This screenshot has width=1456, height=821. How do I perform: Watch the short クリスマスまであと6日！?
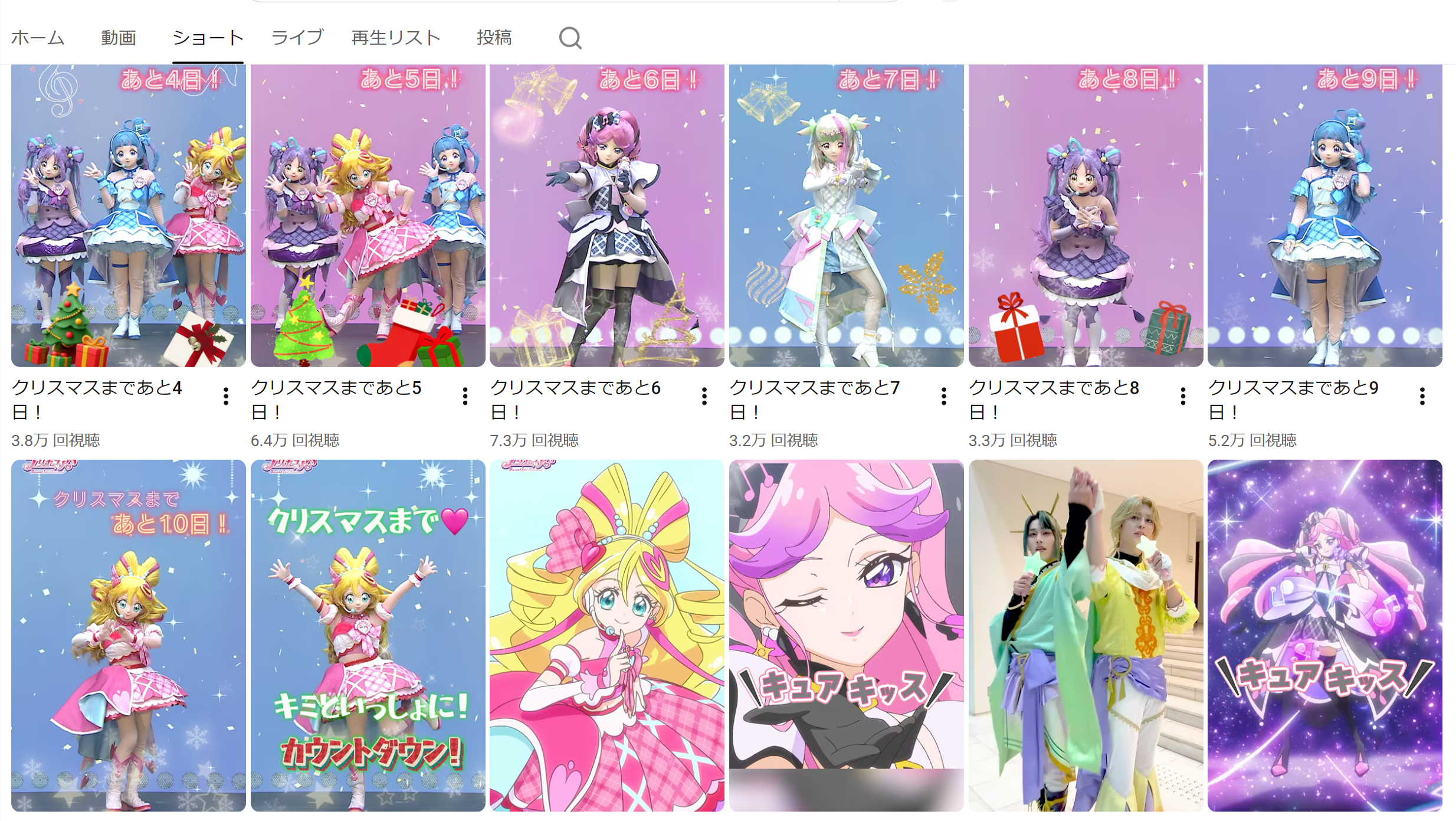[606, 215]
